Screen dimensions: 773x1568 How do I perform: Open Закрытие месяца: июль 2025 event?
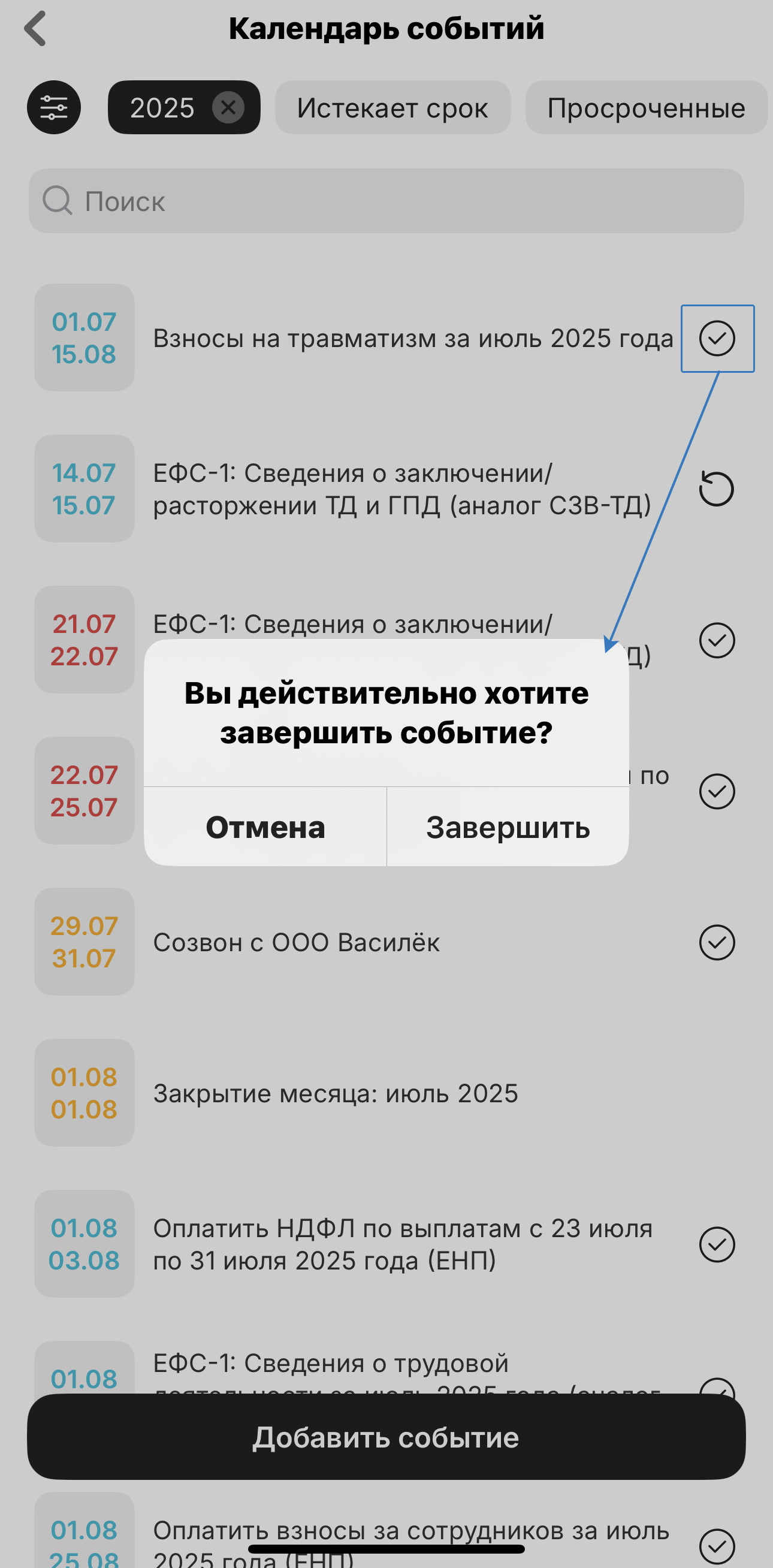tap(336, 1093)
